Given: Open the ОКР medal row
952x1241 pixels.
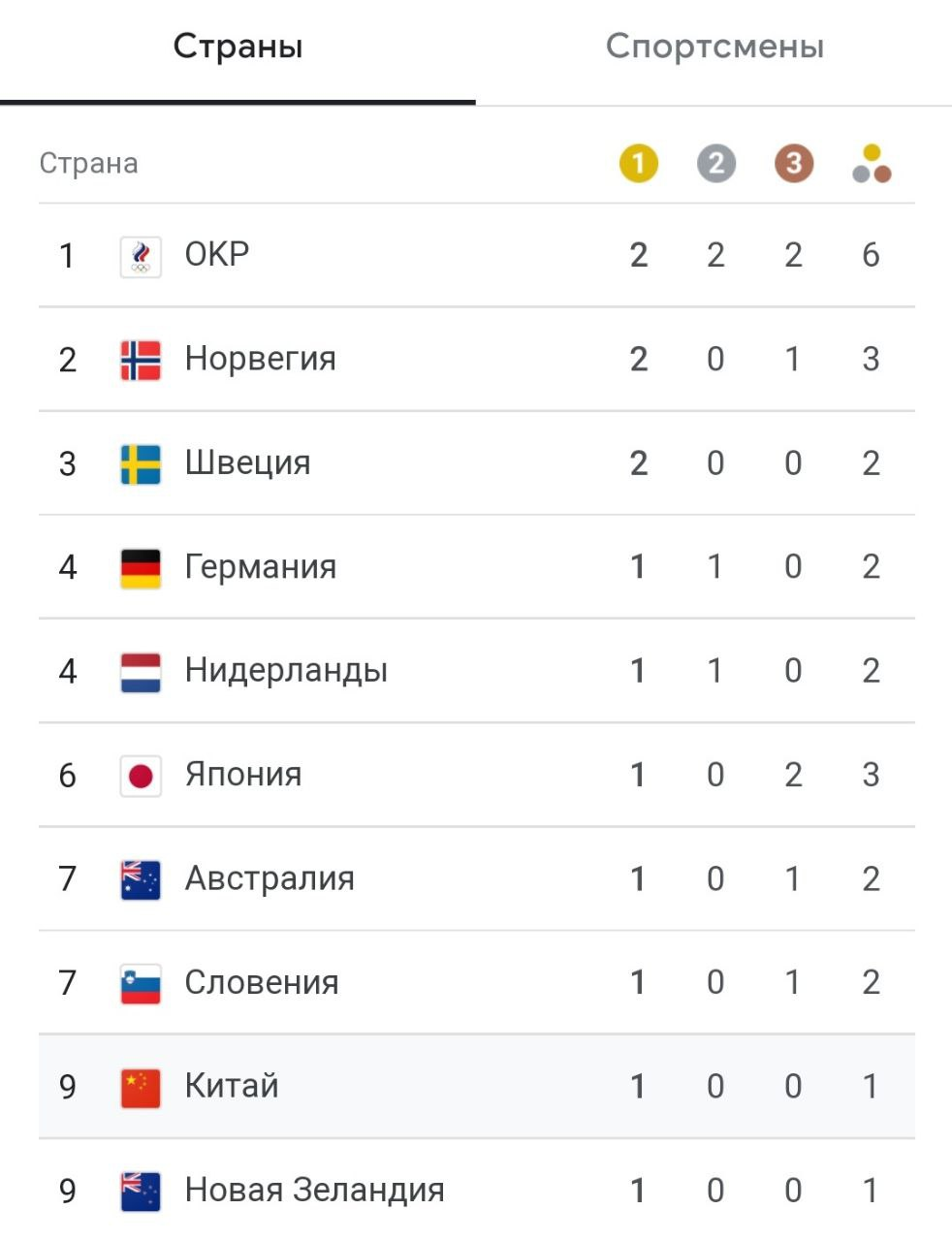Looking at the screenshot, I should click(x=217, y=255).
